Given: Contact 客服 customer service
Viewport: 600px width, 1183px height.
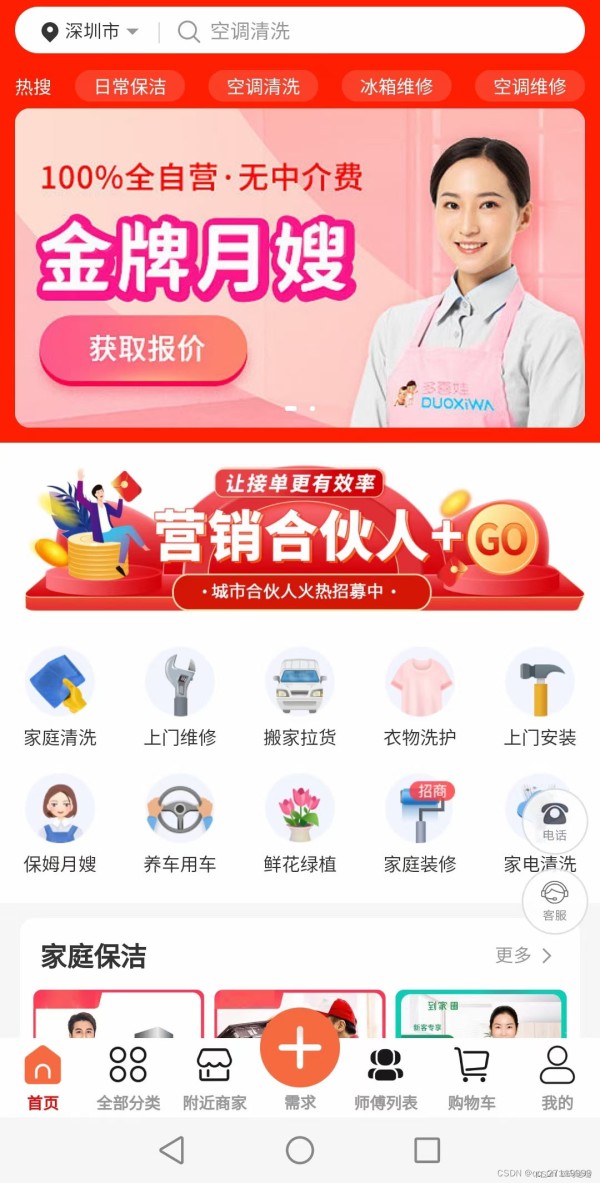Looking at the screenshot, I should [x=554, y=901].
